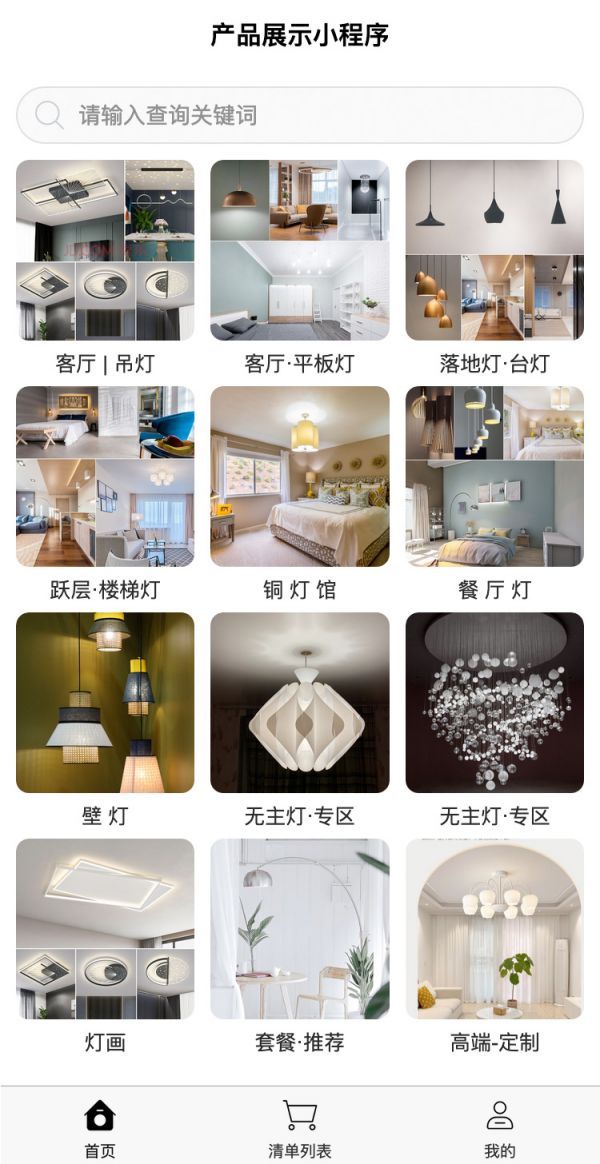
Task: Switch to the 首页 tab
Action: click(100, 1128)
